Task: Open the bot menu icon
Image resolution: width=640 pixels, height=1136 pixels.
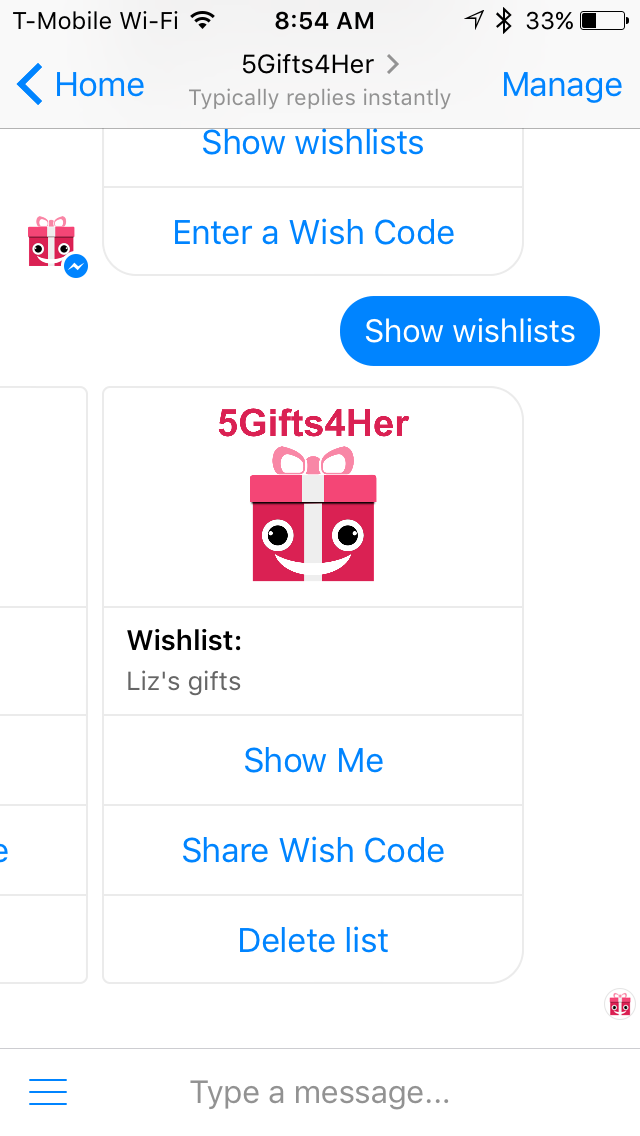Action: coord(48,1092)
